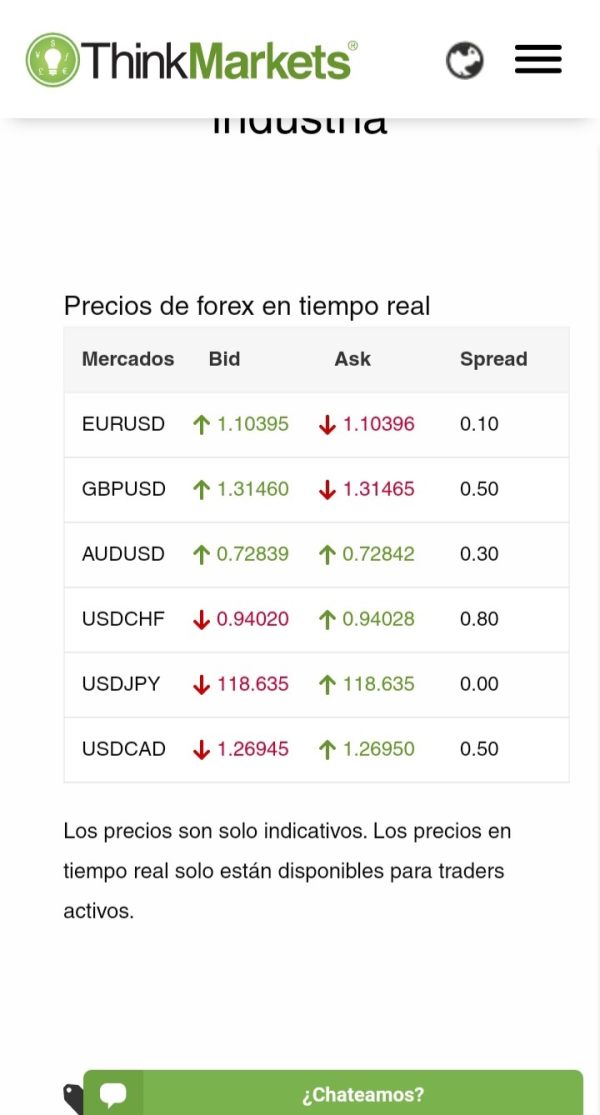Image resolution: width=600 pixels, height=1115 pixels.
Task: Open the GBPUSD market row
Action: (316, 490)
